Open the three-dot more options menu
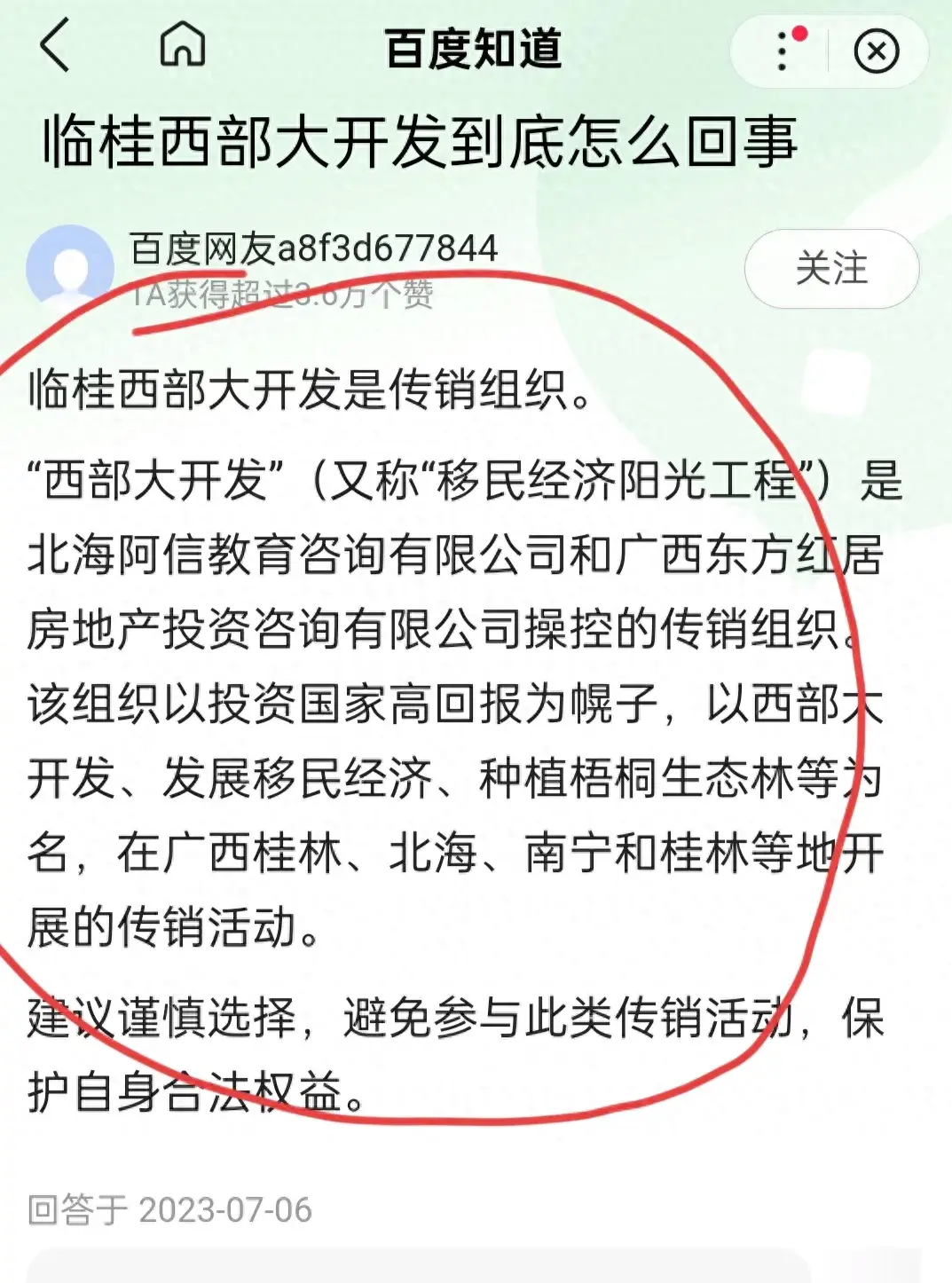Image resolution: width=952 pixels, height=1283 pixels. 783,51
